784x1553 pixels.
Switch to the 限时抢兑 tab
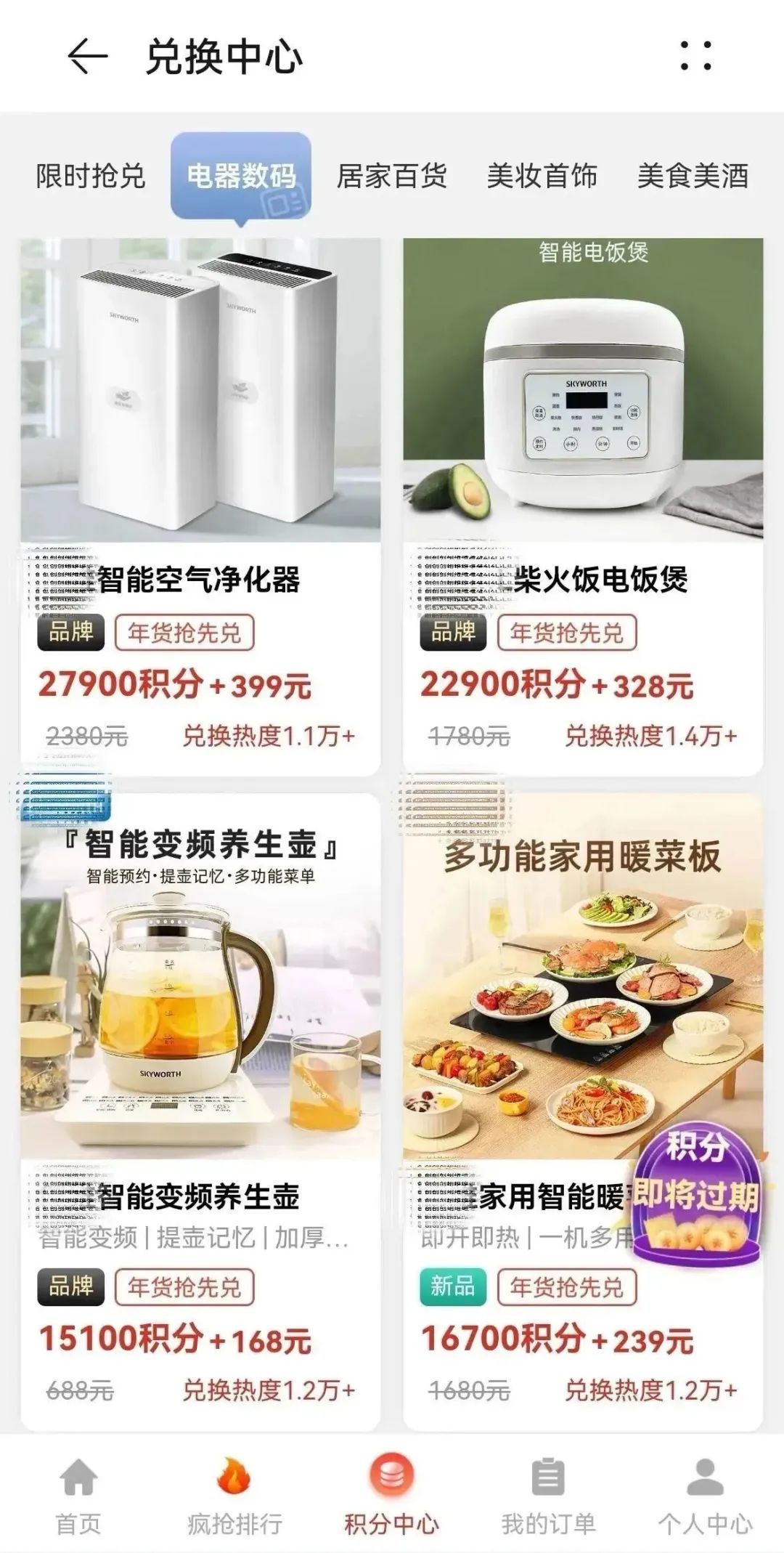tap(91, 177)
